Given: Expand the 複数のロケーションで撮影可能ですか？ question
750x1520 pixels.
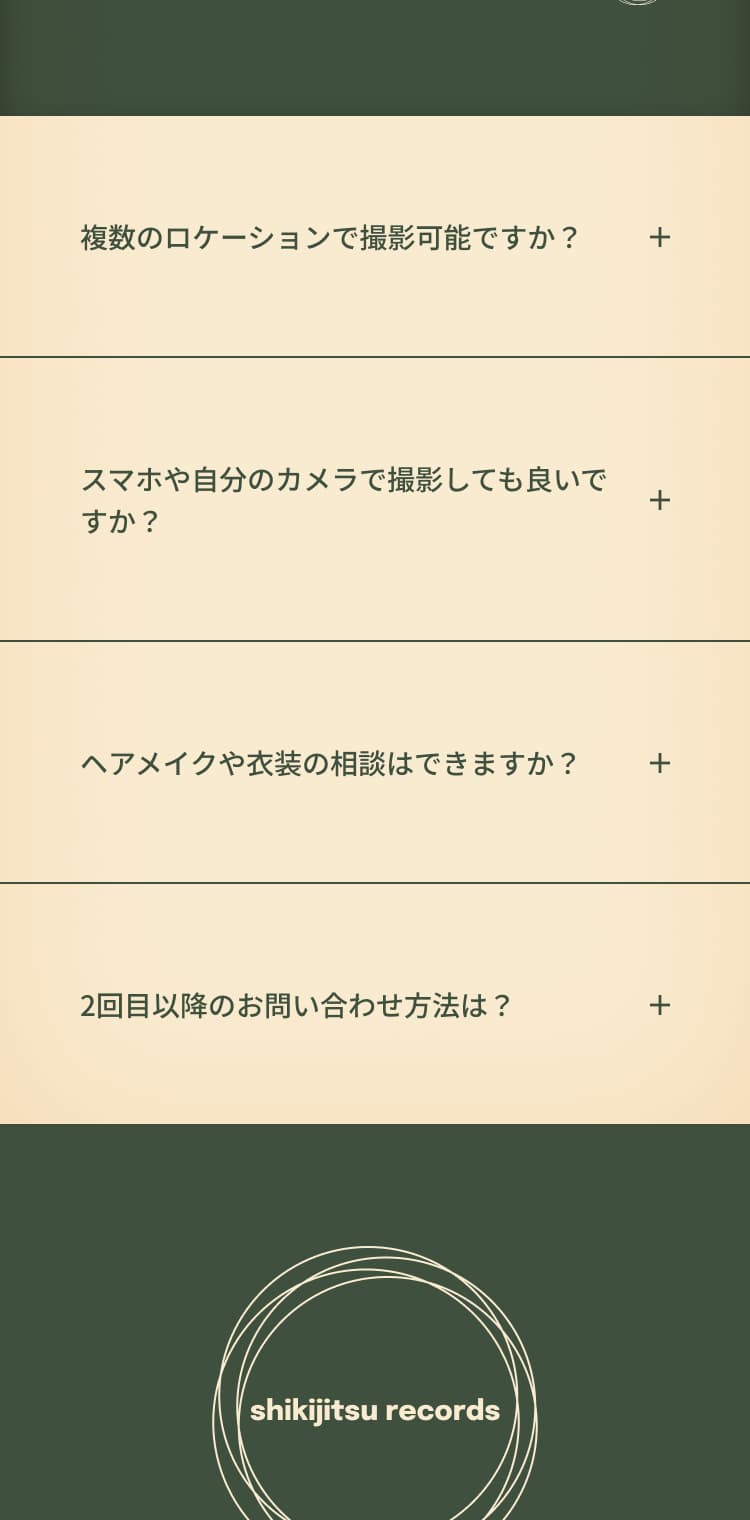Looking at the screenshot, I should pyautogui.click(x=659, y=237).
